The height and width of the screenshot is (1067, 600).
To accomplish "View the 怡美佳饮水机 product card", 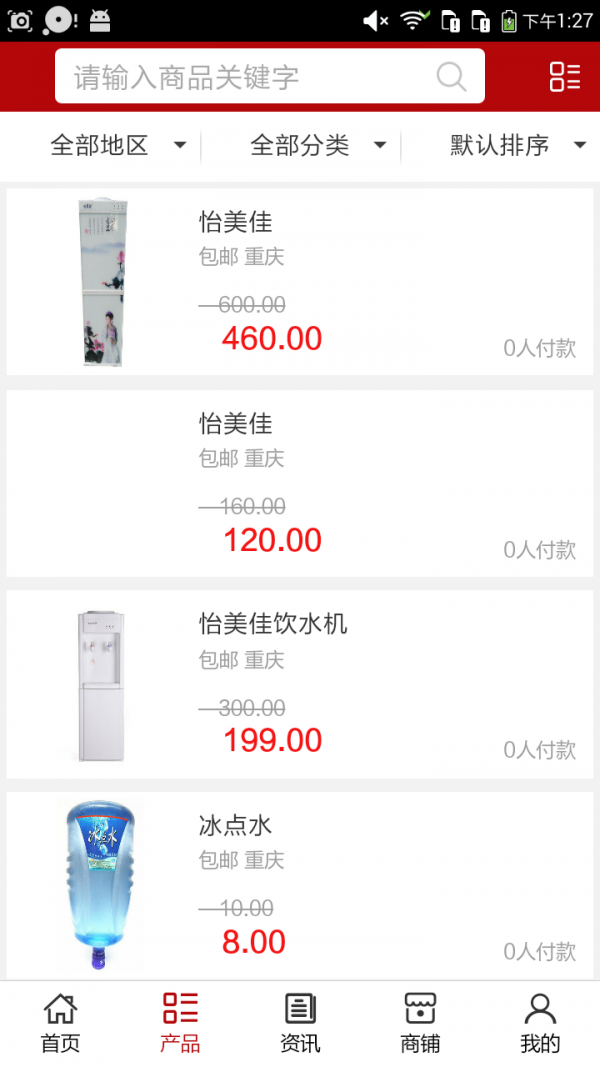I will pyautogui.click(x=300, y=685).
